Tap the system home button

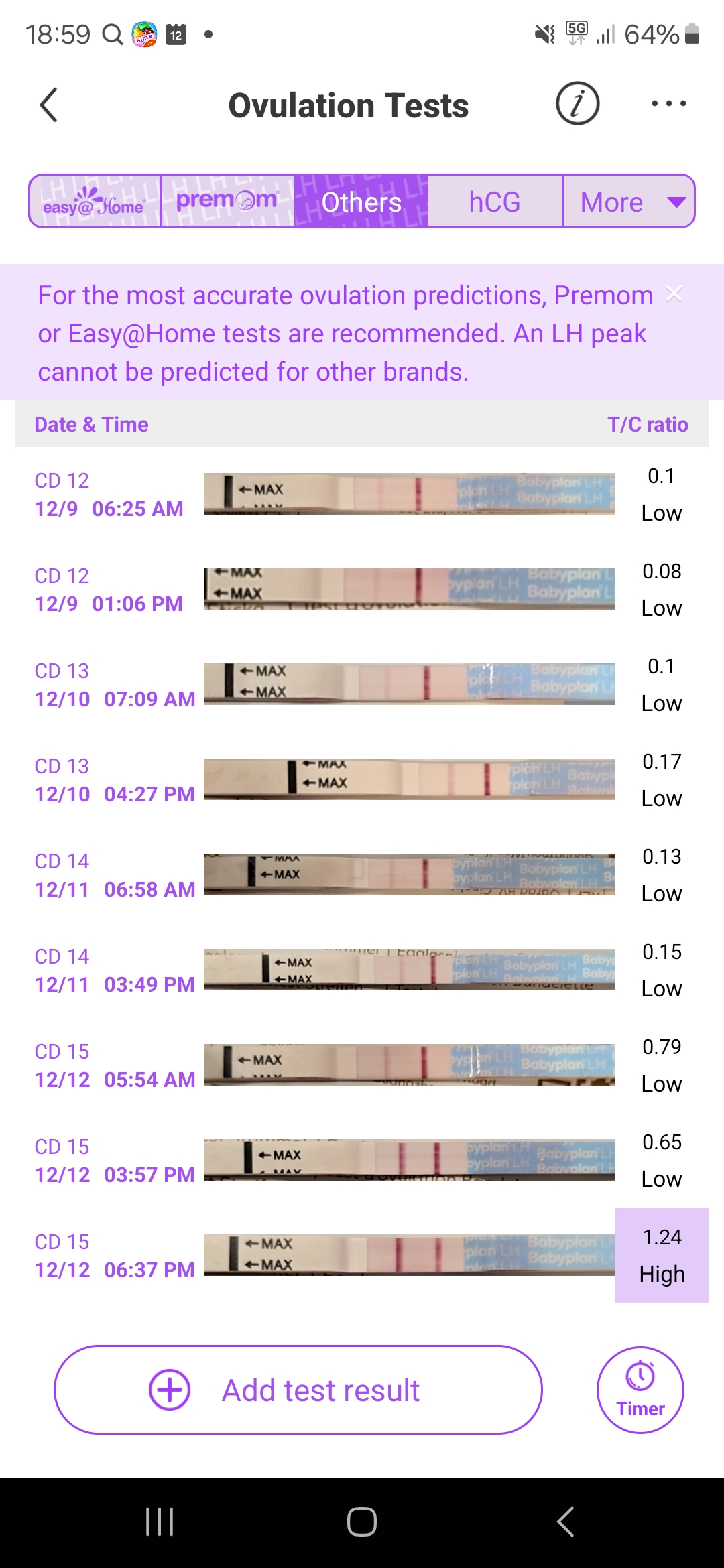(362, 1522)
